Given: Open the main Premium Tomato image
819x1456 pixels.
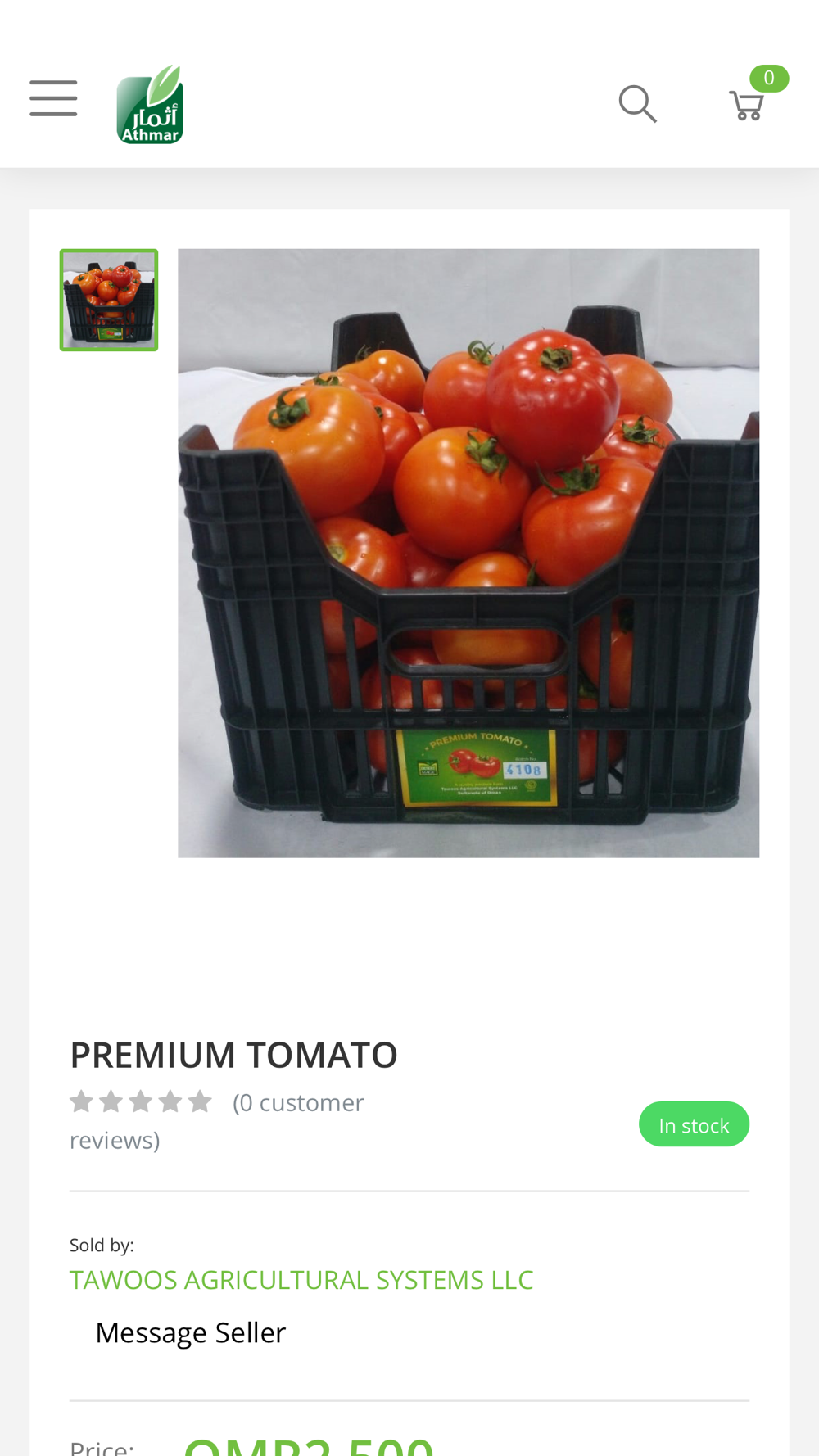Looking at the screenshot, I should tap(468, 553).
